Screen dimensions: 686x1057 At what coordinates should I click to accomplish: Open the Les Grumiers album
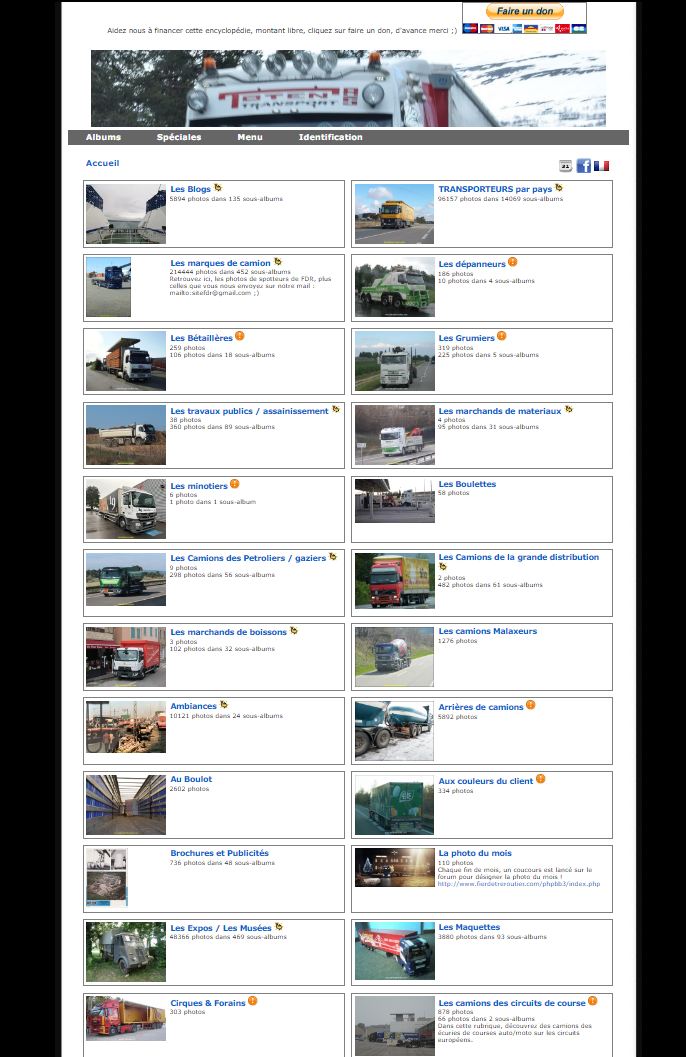466,338
